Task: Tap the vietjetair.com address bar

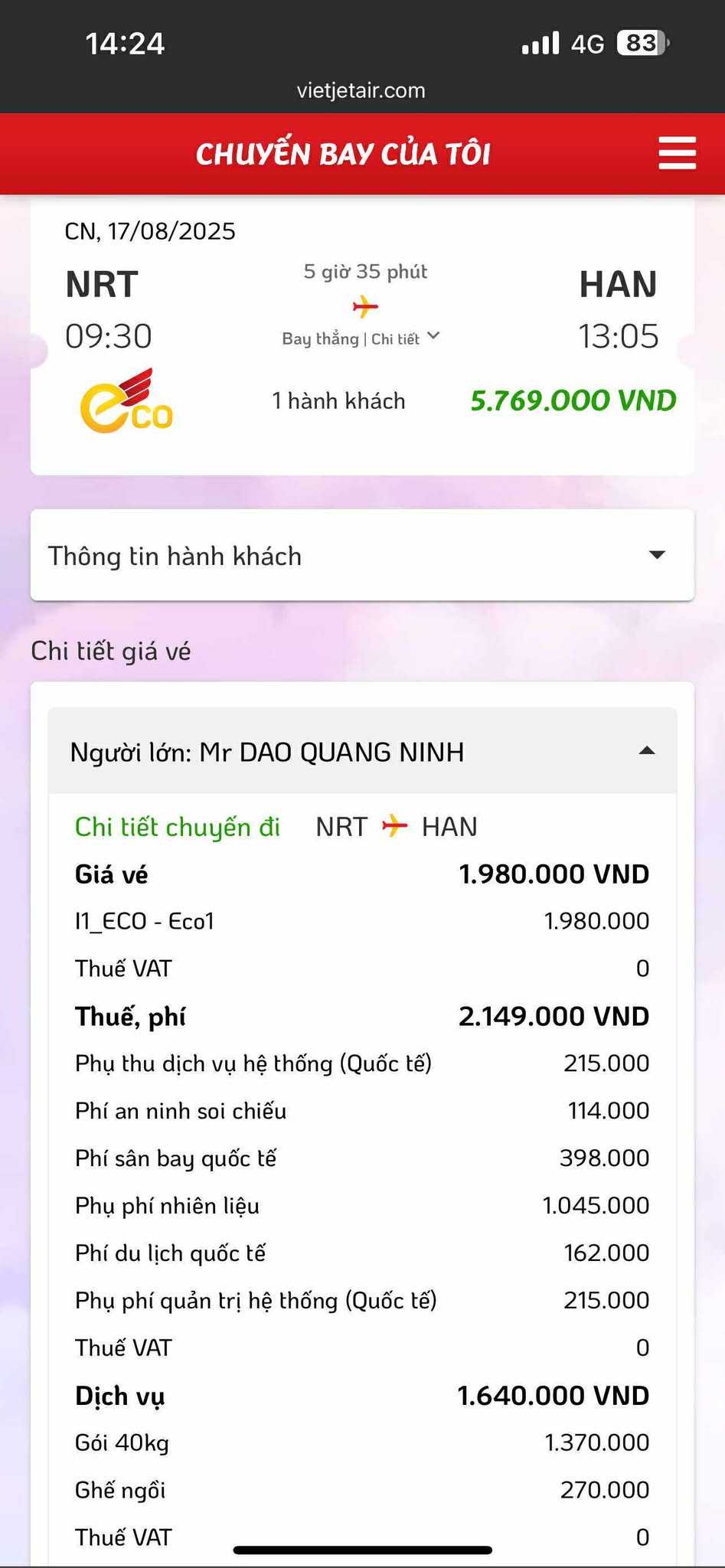Action: (361, 90)
